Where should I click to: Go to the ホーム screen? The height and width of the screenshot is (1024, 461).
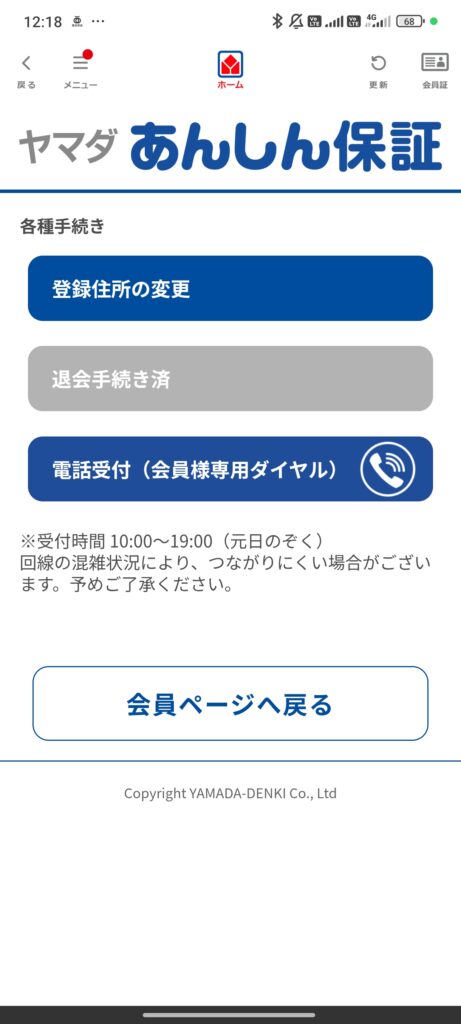230,71
